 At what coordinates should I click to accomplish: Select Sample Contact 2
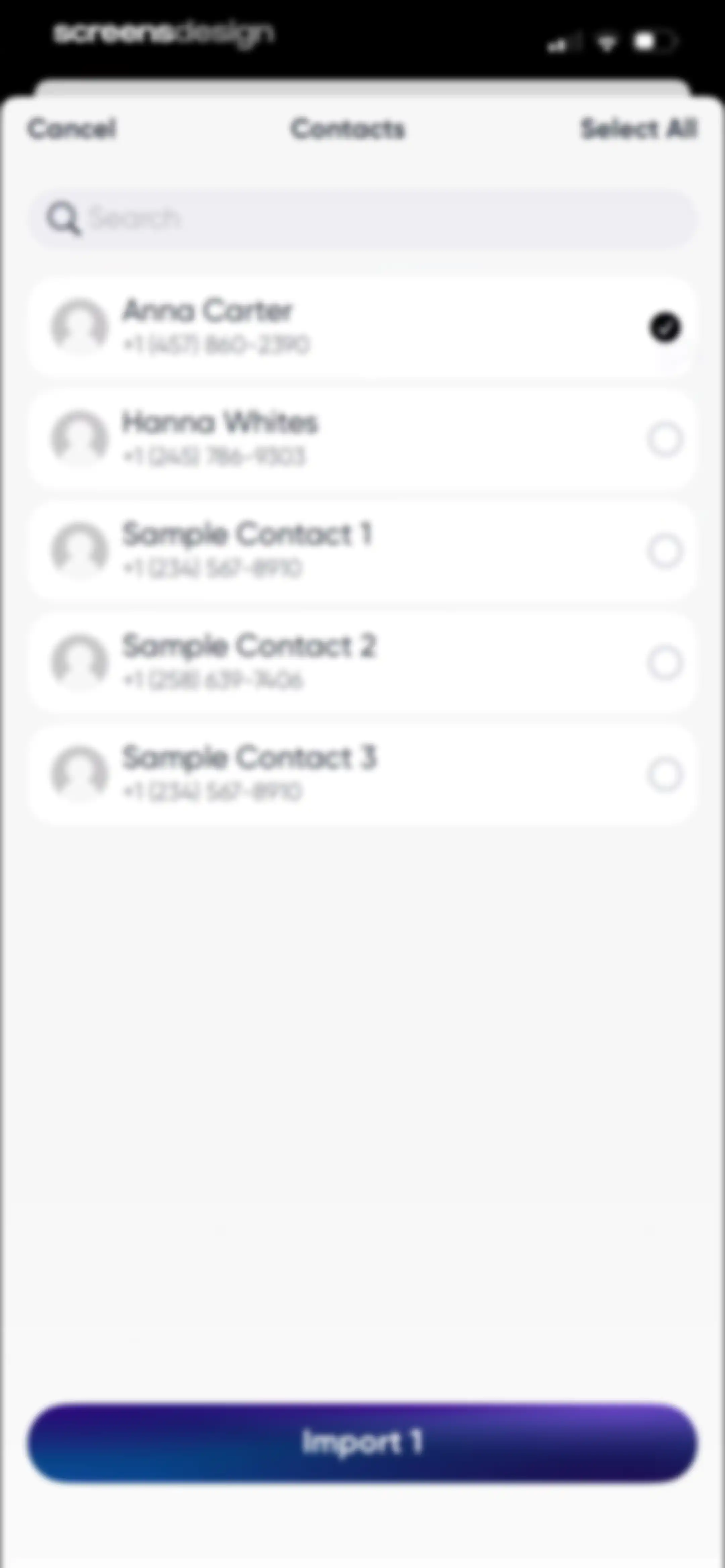pyautogui.click(x=665, y=663)
